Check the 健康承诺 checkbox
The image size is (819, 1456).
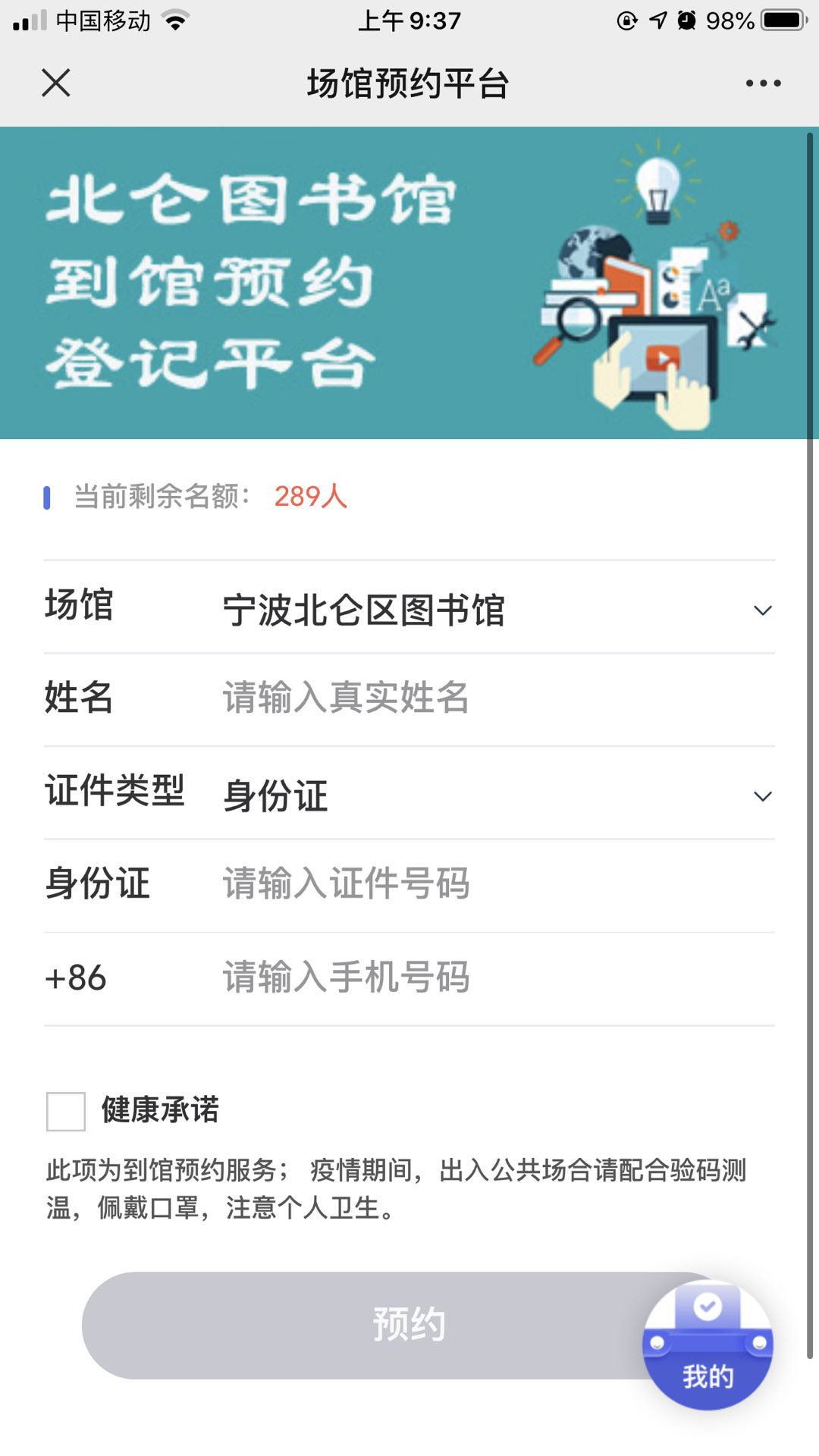[x=66, y=1111]
